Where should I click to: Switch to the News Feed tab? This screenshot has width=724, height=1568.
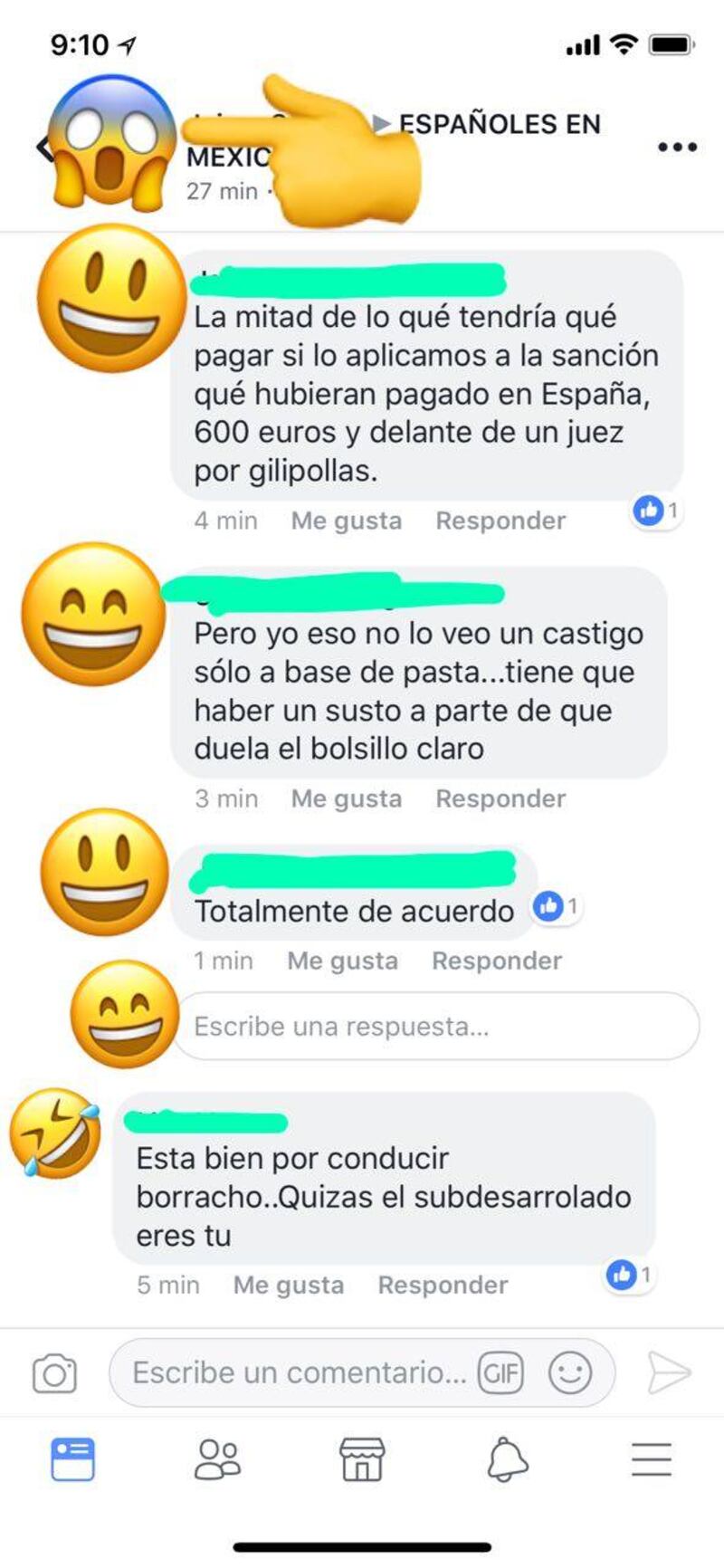point(72,1459)
